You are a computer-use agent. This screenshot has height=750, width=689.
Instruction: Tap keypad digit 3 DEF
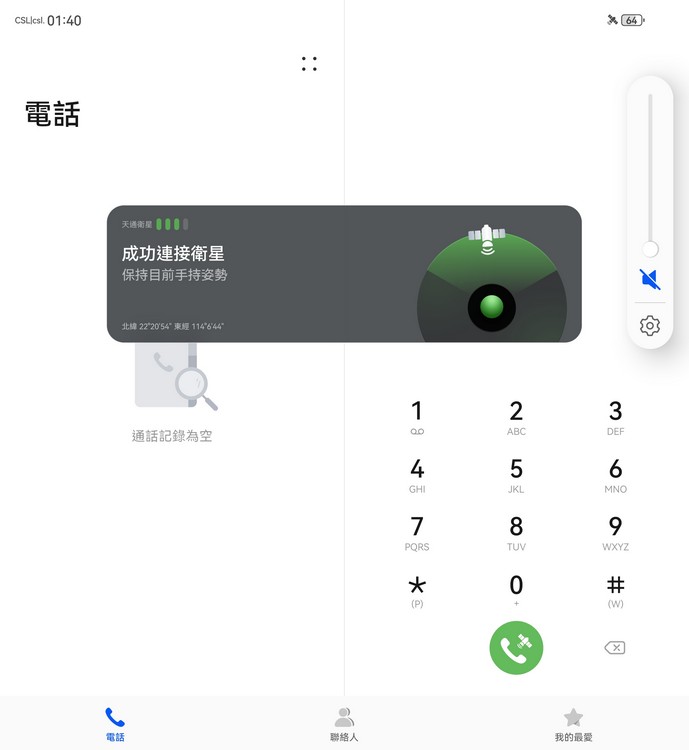(615, 417)
